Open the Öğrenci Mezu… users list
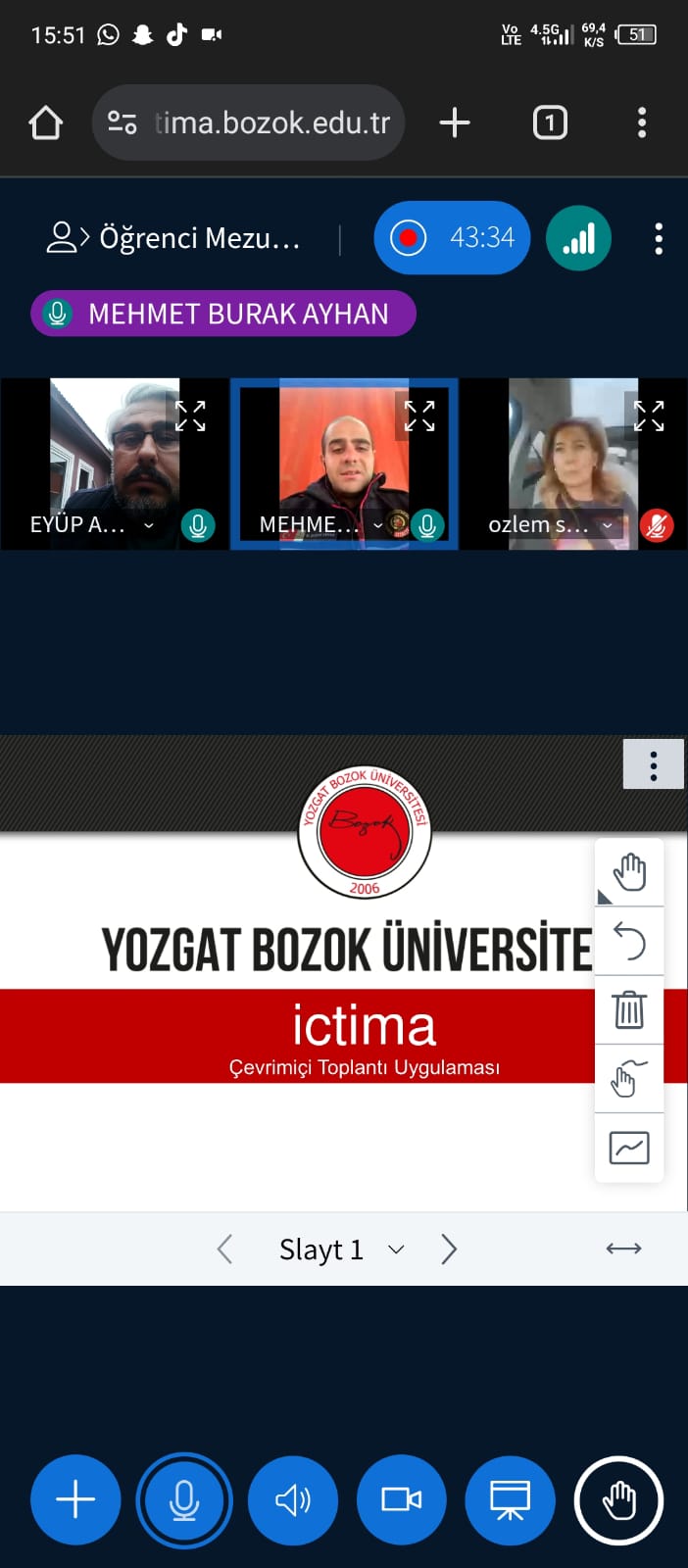 pyautogui.click(x=173, y=238)
